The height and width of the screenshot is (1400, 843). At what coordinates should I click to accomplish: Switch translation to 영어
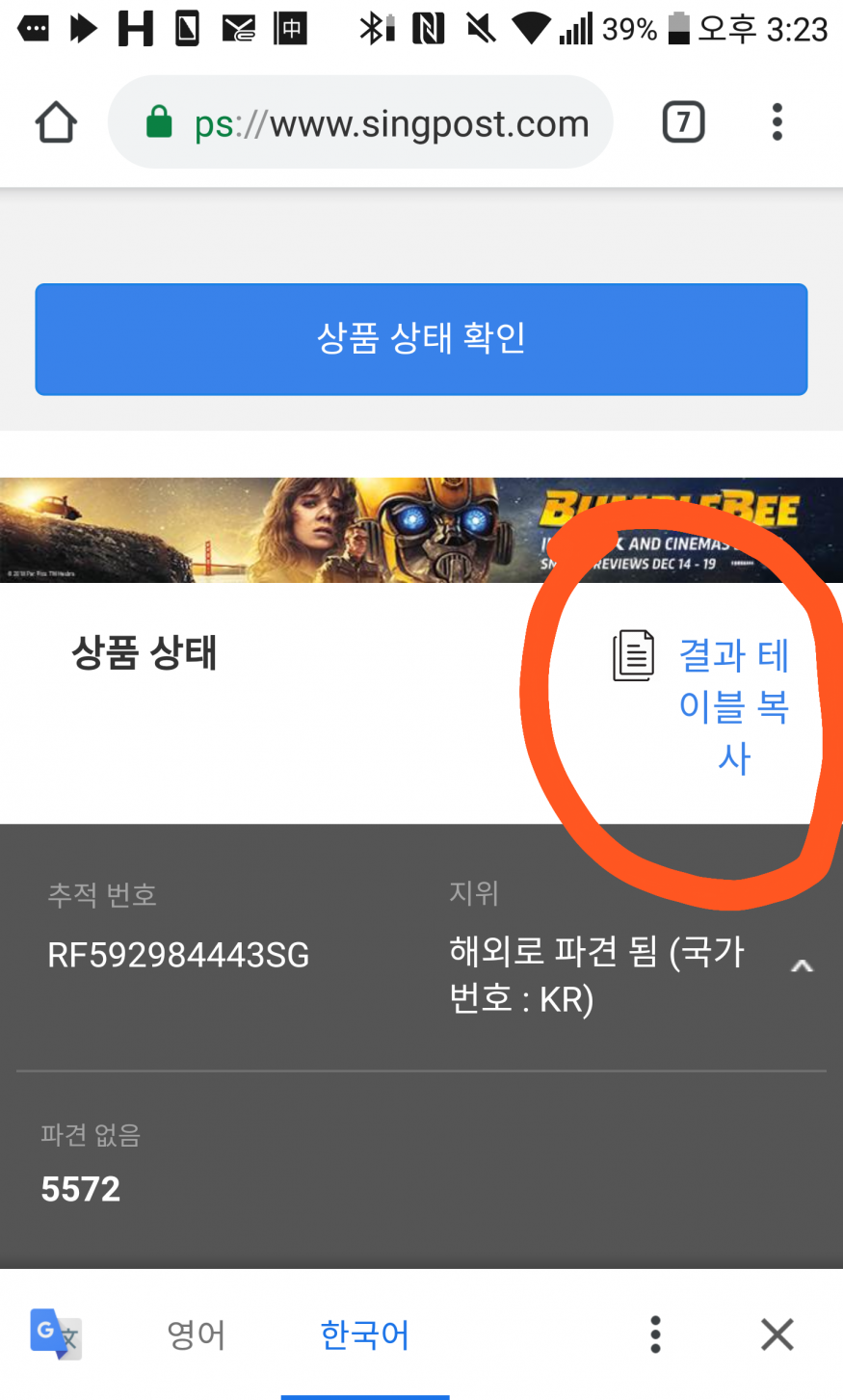tap(196, 1334)
